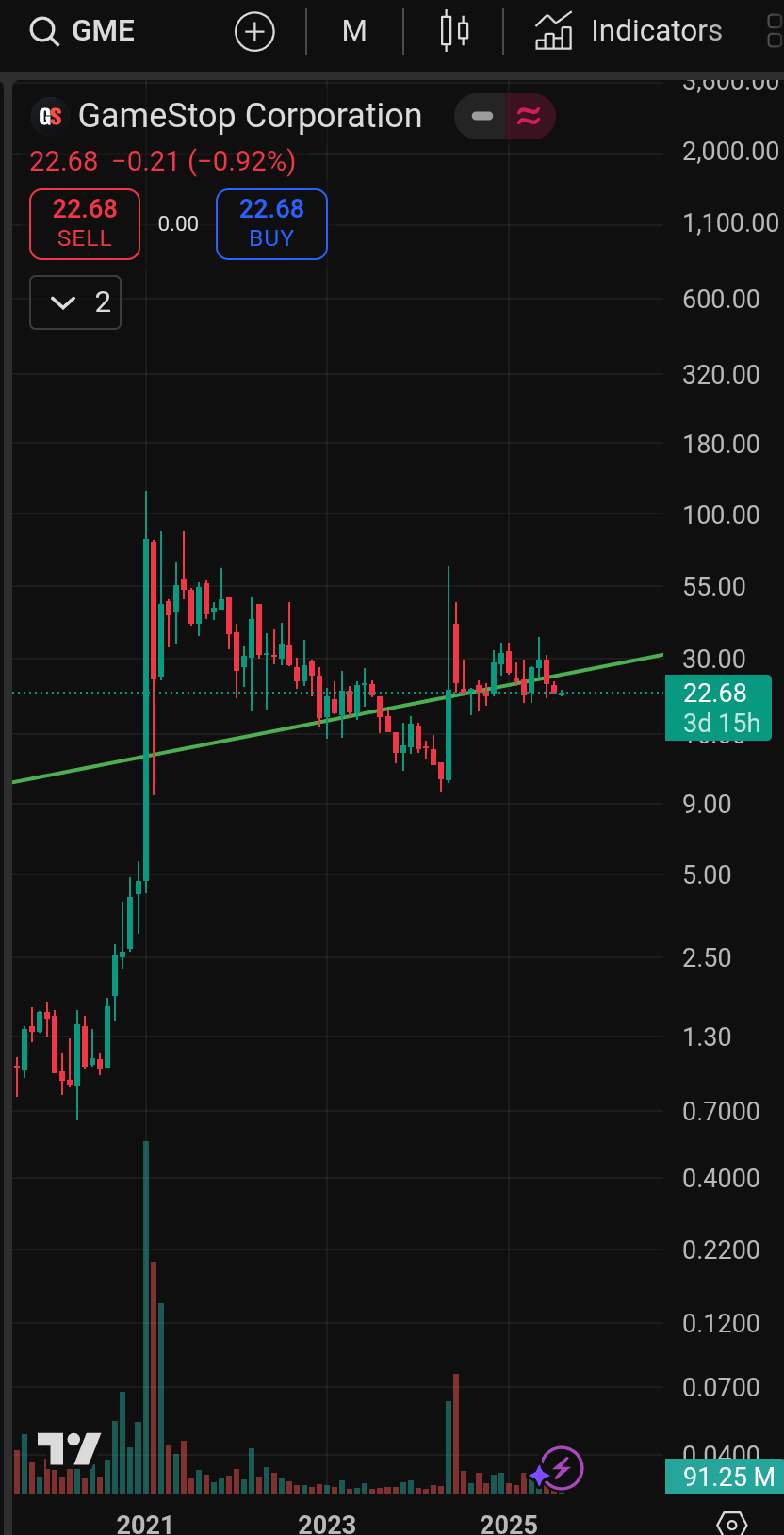Change the monthly time interval

point(354,31)
